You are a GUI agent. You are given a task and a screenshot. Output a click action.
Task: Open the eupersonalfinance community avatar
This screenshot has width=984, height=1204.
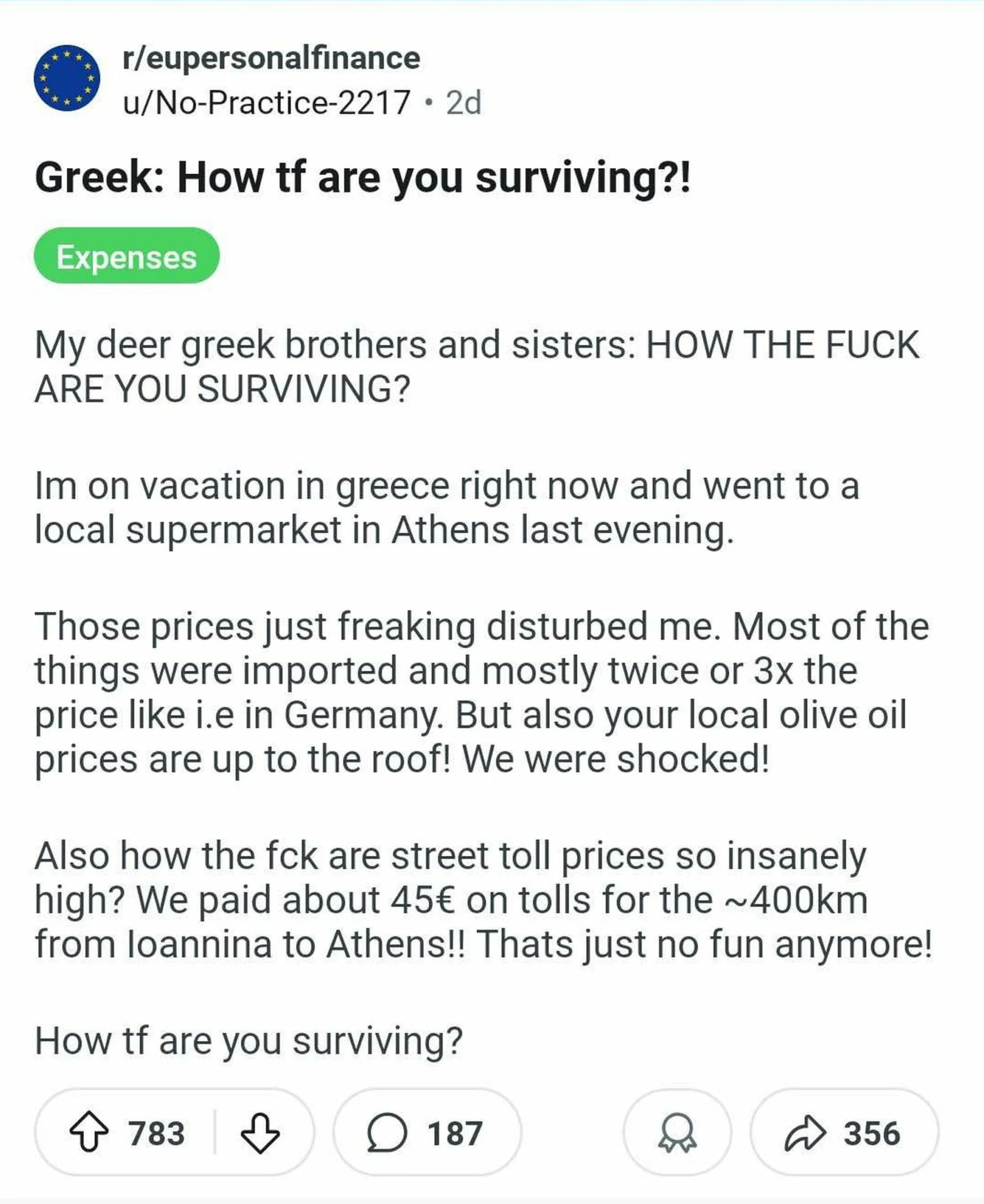click(66, 78)
